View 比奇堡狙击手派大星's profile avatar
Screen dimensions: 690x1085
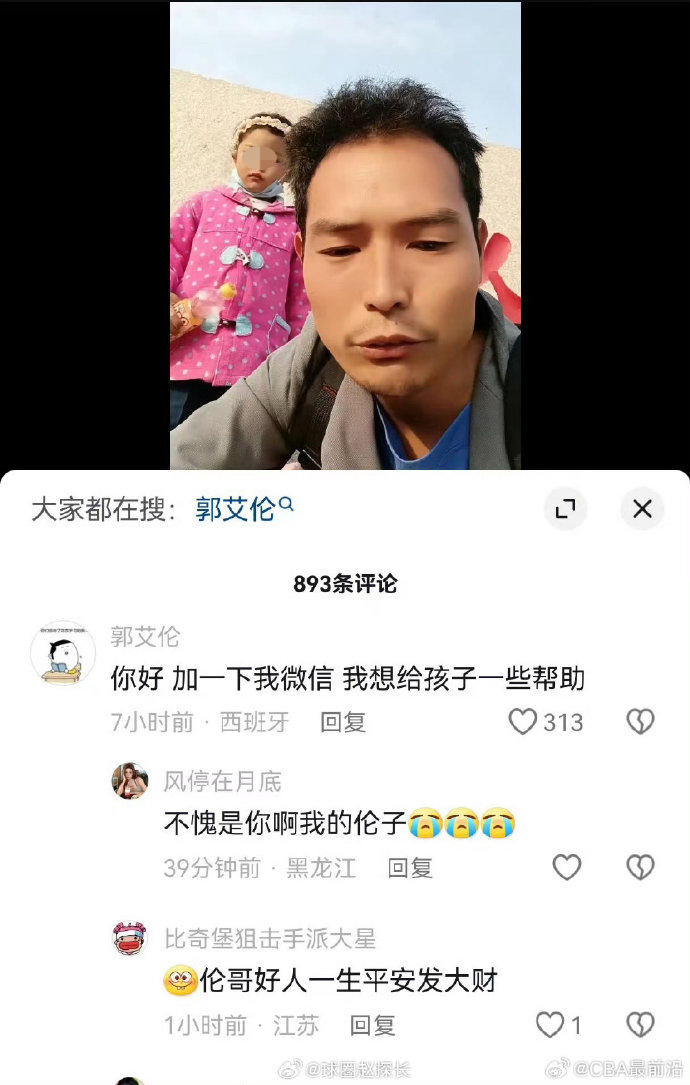tap(130, 939)
